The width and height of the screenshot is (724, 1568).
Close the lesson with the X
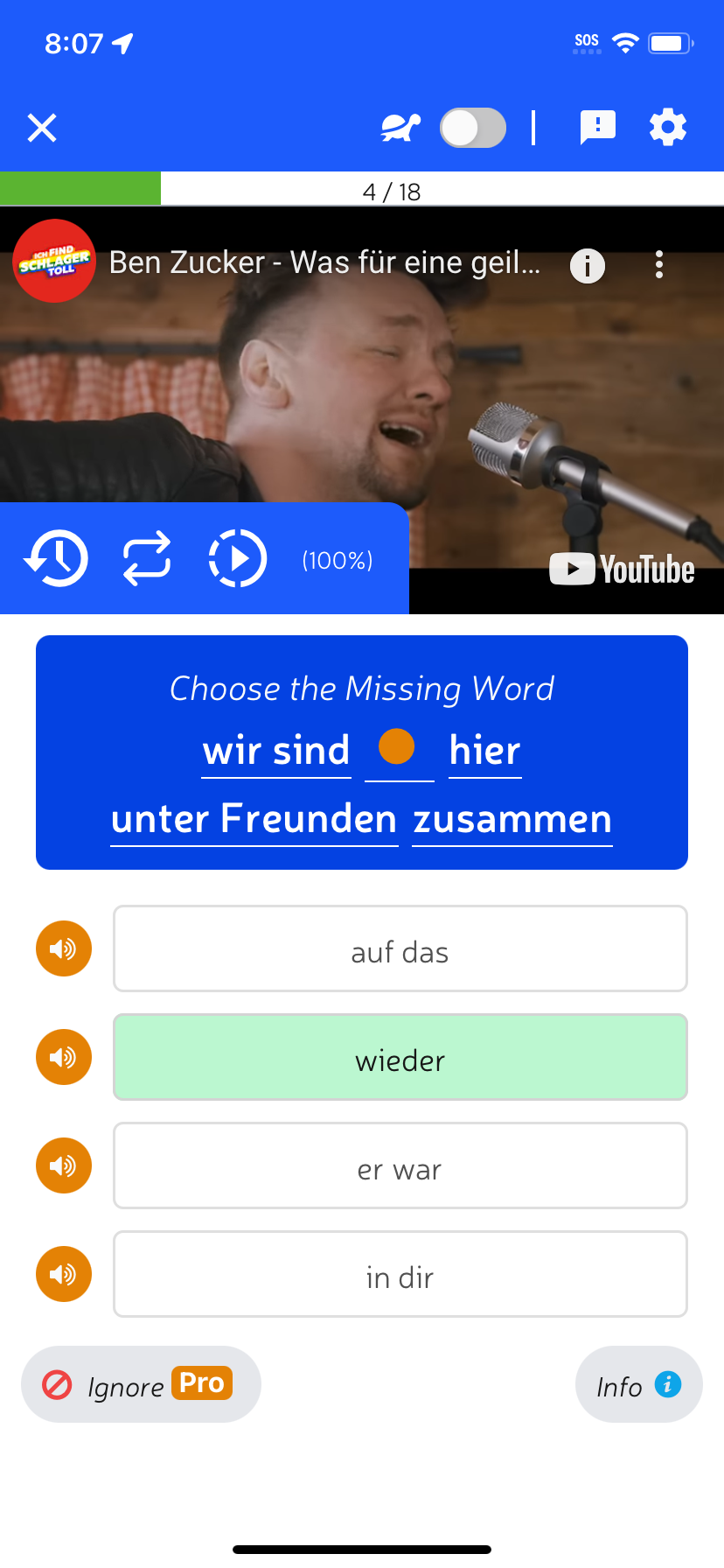[x=42, y=128]
